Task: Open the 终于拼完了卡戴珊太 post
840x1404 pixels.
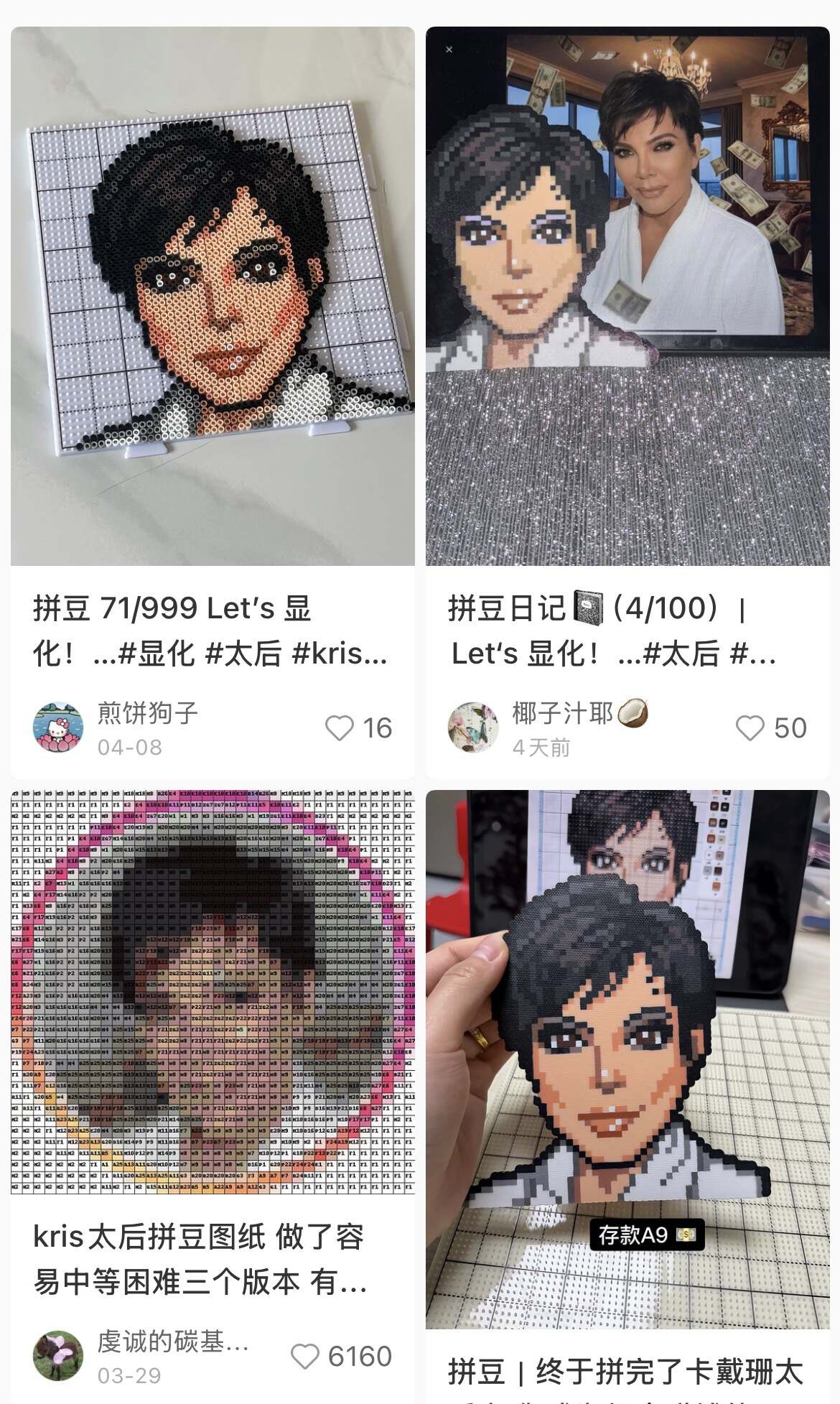Action: (x=627, y=1059)
